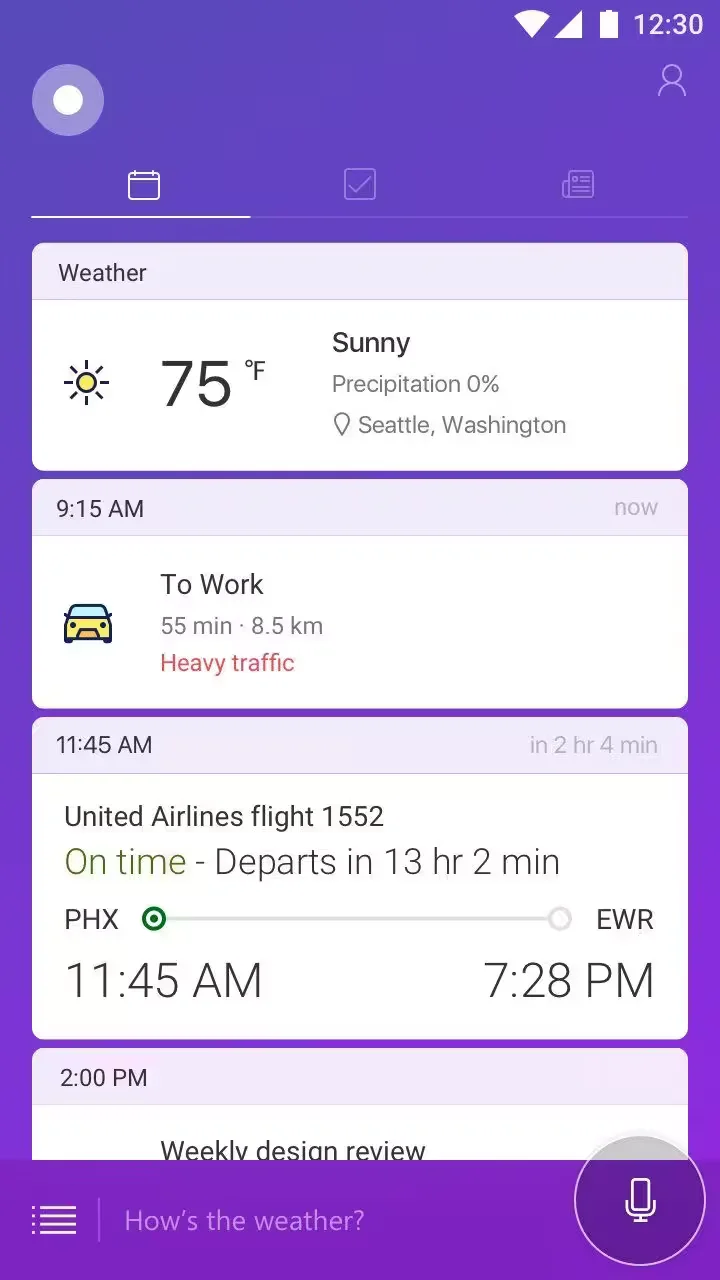This screenshot has height=1280, width=720.
Task: Open the user profile icon
Action: pos(672,81)
